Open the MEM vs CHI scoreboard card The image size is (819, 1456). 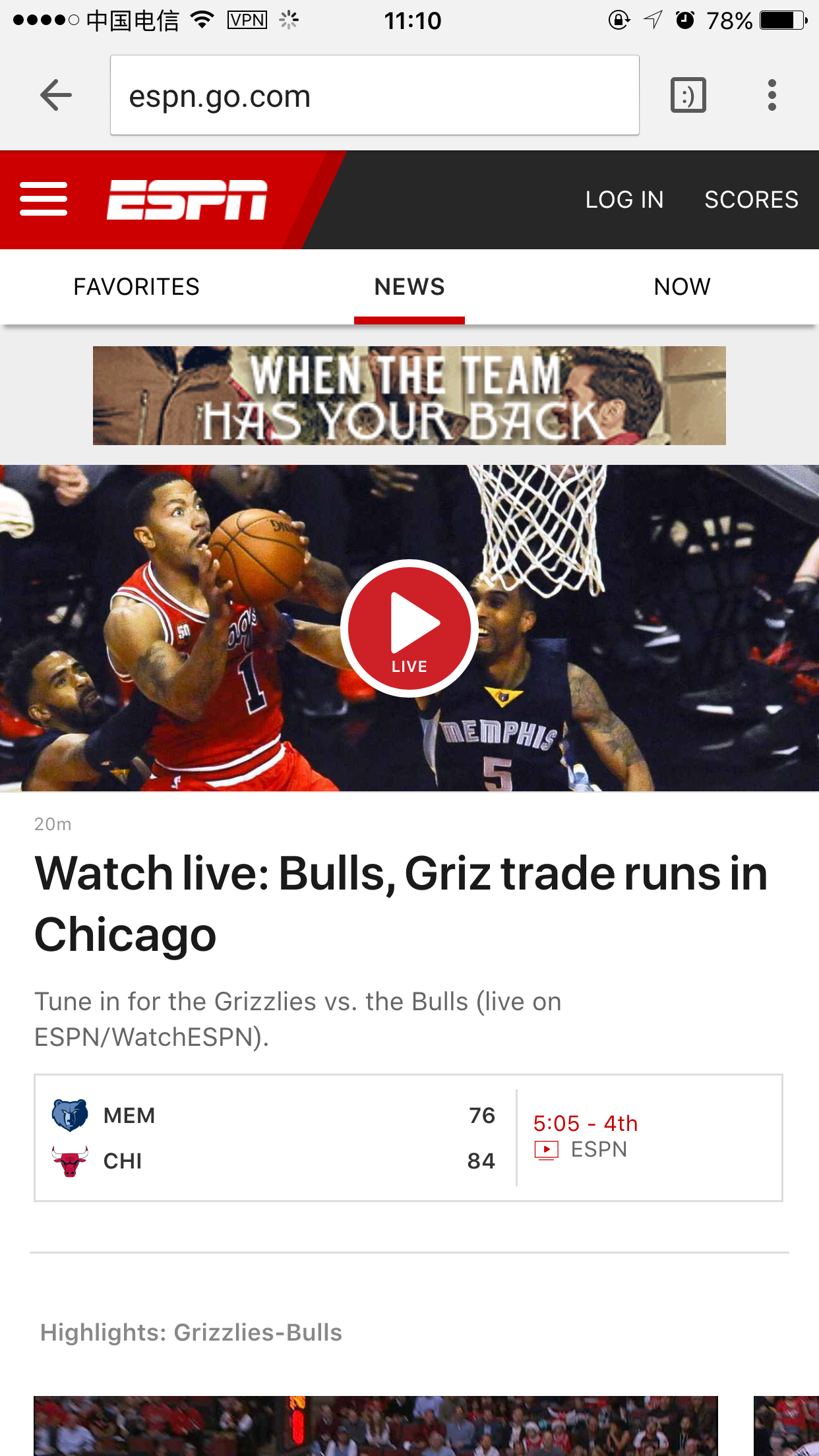409,1137
